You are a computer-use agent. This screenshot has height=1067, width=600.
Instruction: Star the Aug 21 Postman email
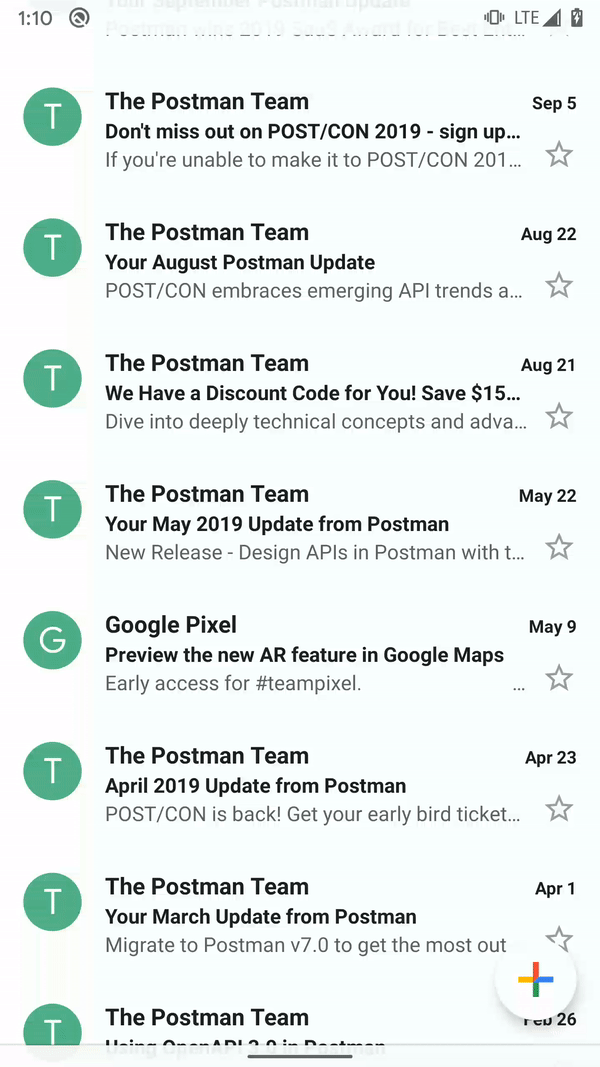(559, 416)
